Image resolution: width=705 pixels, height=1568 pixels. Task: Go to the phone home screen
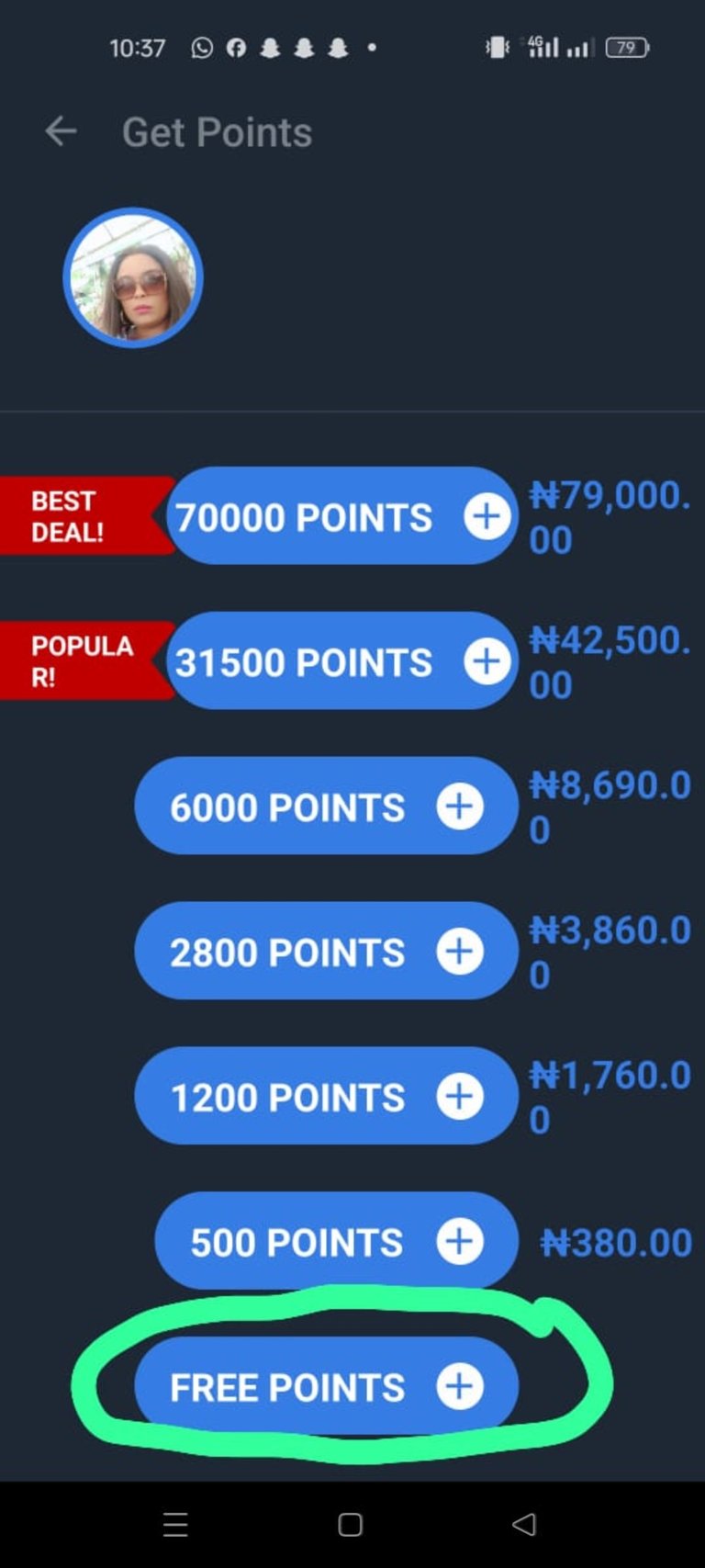(350, 1525)
